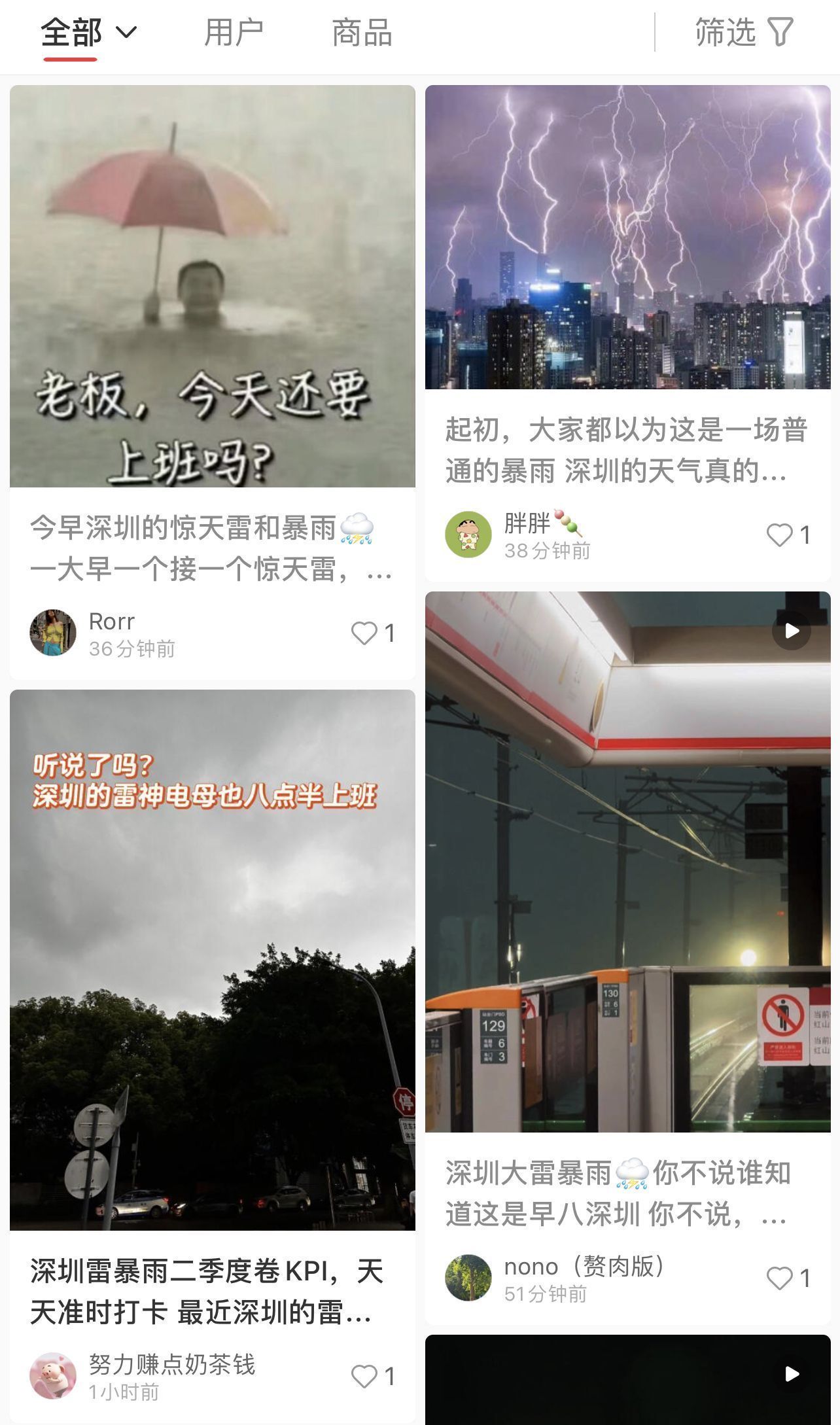The height and width of the screenshot is (1425, 840).
Task: Play the metro station rainstorm video post
Action: click(627, 861)
